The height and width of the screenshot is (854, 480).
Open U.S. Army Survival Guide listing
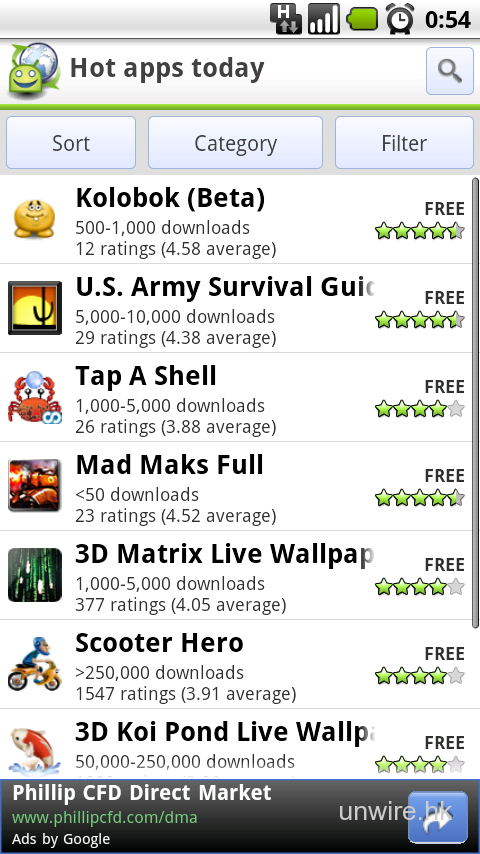[236, 308]
